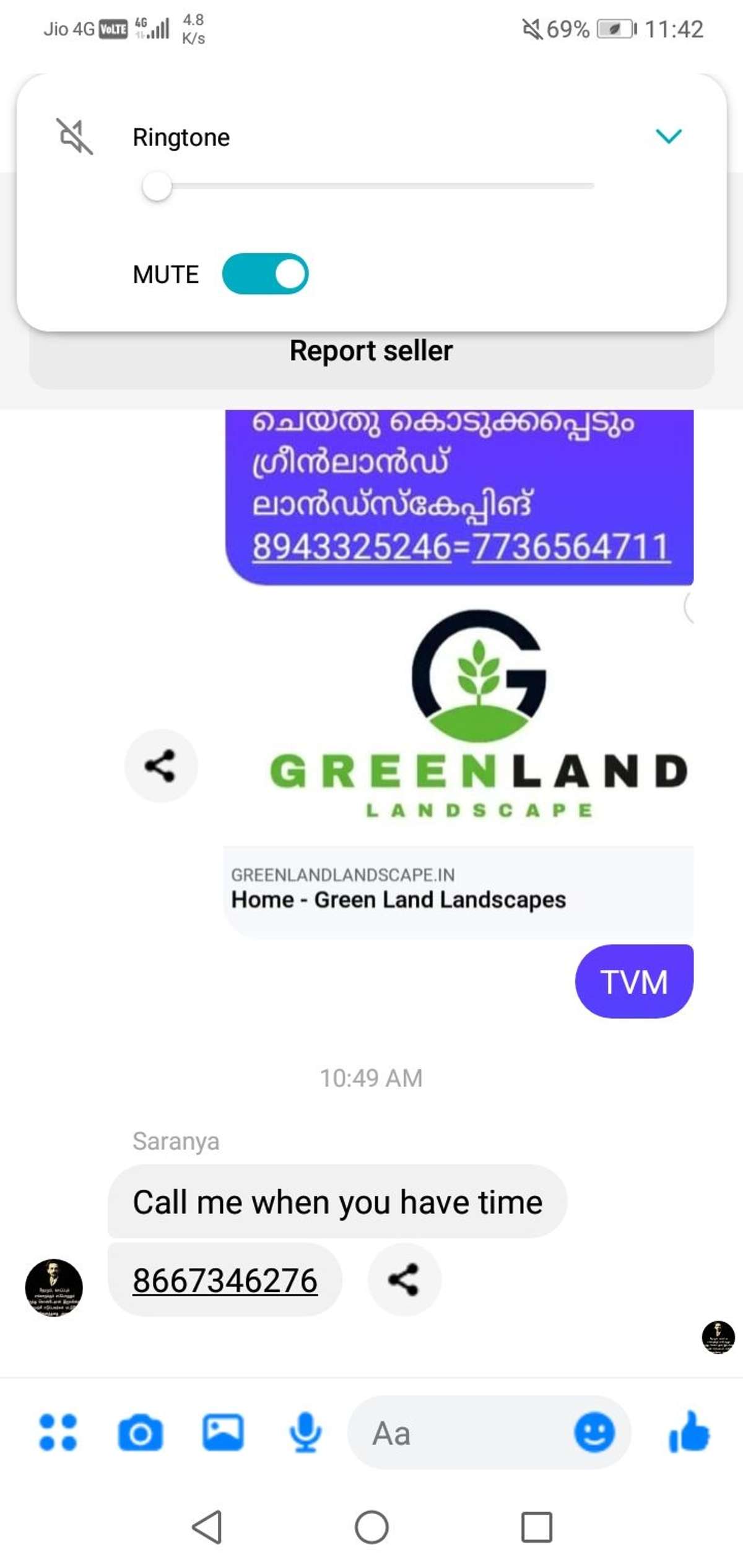Image resolution: width=743 pixels, height=1568 pixels.
Task: Turn off the MUTE switch
Action: coord(266,274)
